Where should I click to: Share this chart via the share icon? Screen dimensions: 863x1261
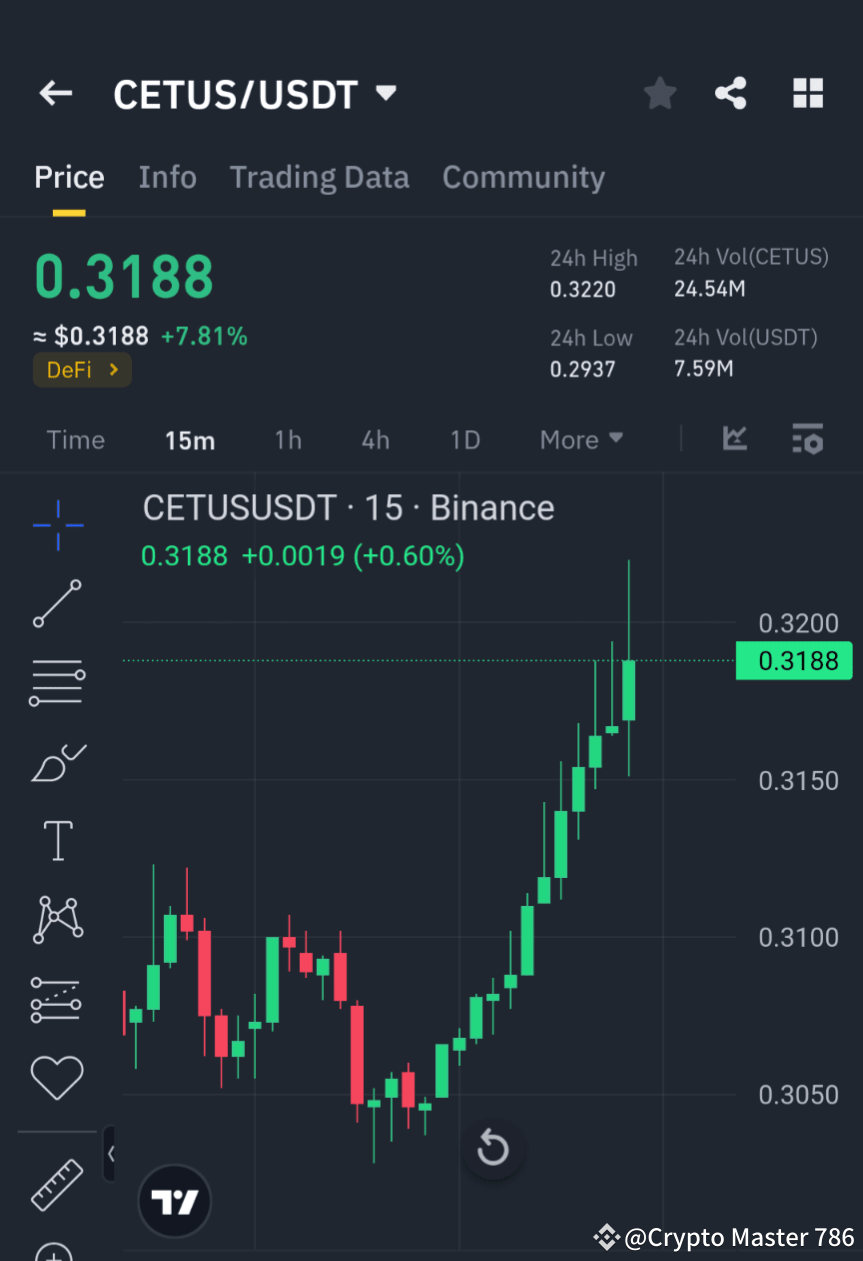[x=731, y=93]
